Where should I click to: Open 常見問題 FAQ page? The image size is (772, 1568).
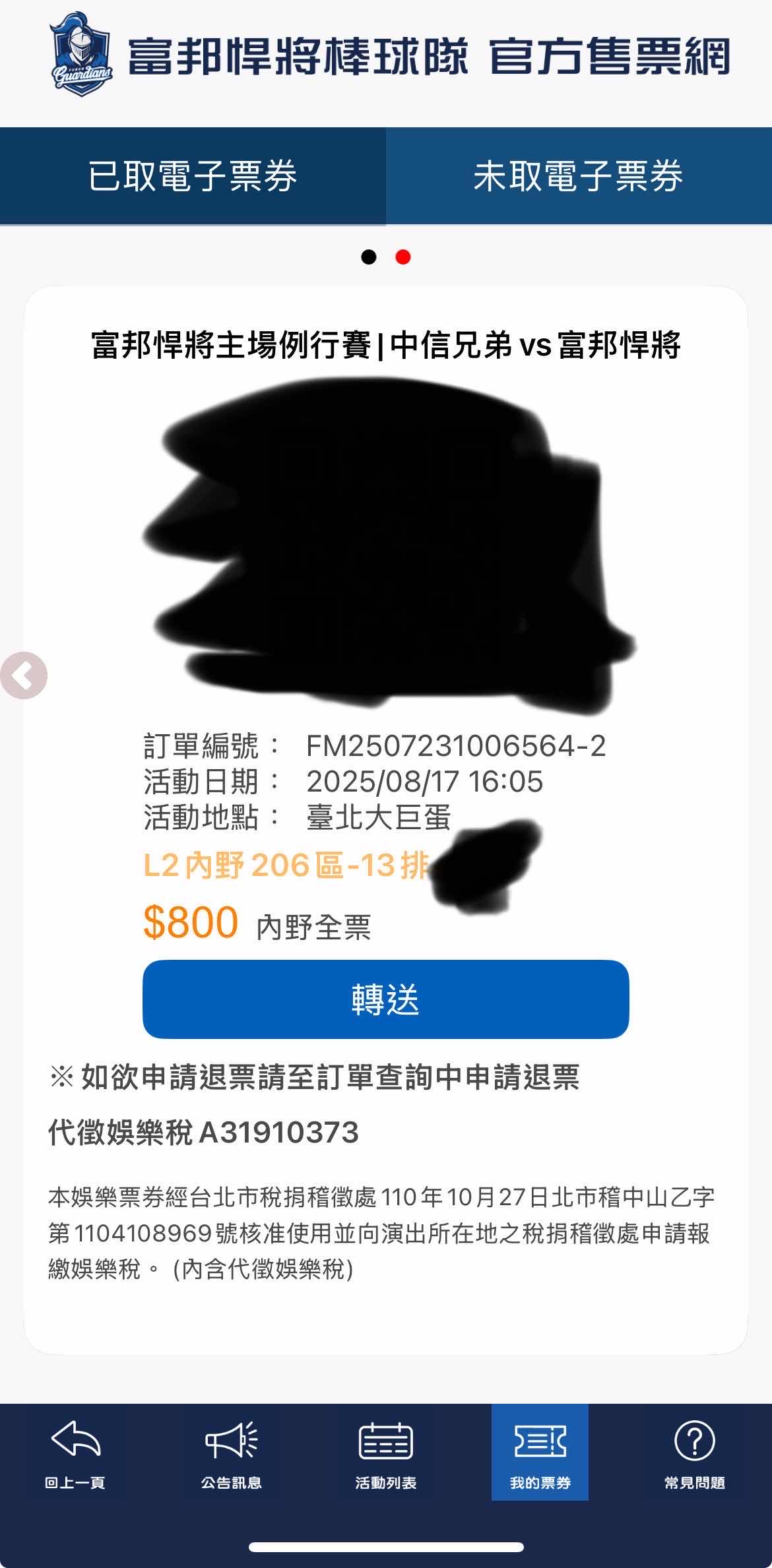click(694, 1453)
